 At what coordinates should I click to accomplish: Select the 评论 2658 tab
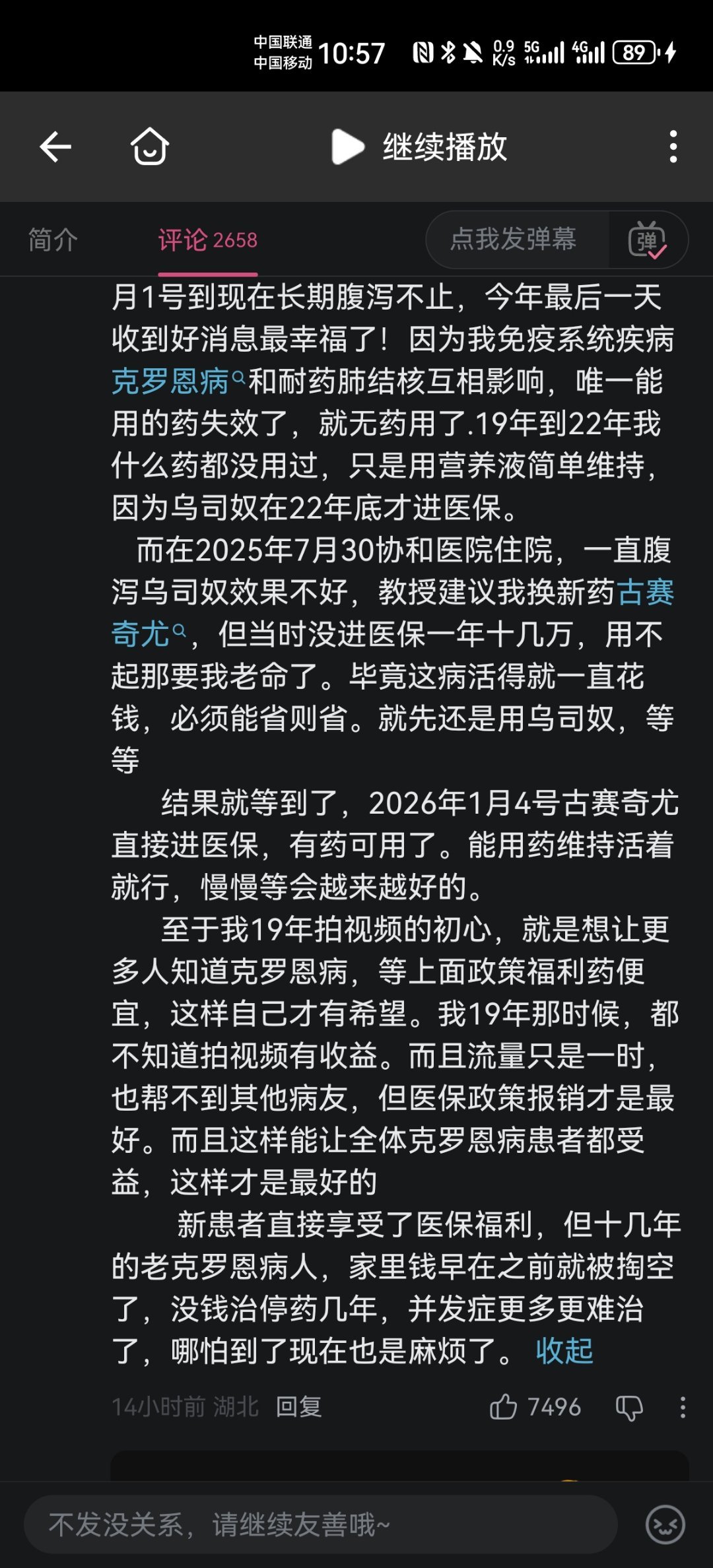[x=207, y=240]
